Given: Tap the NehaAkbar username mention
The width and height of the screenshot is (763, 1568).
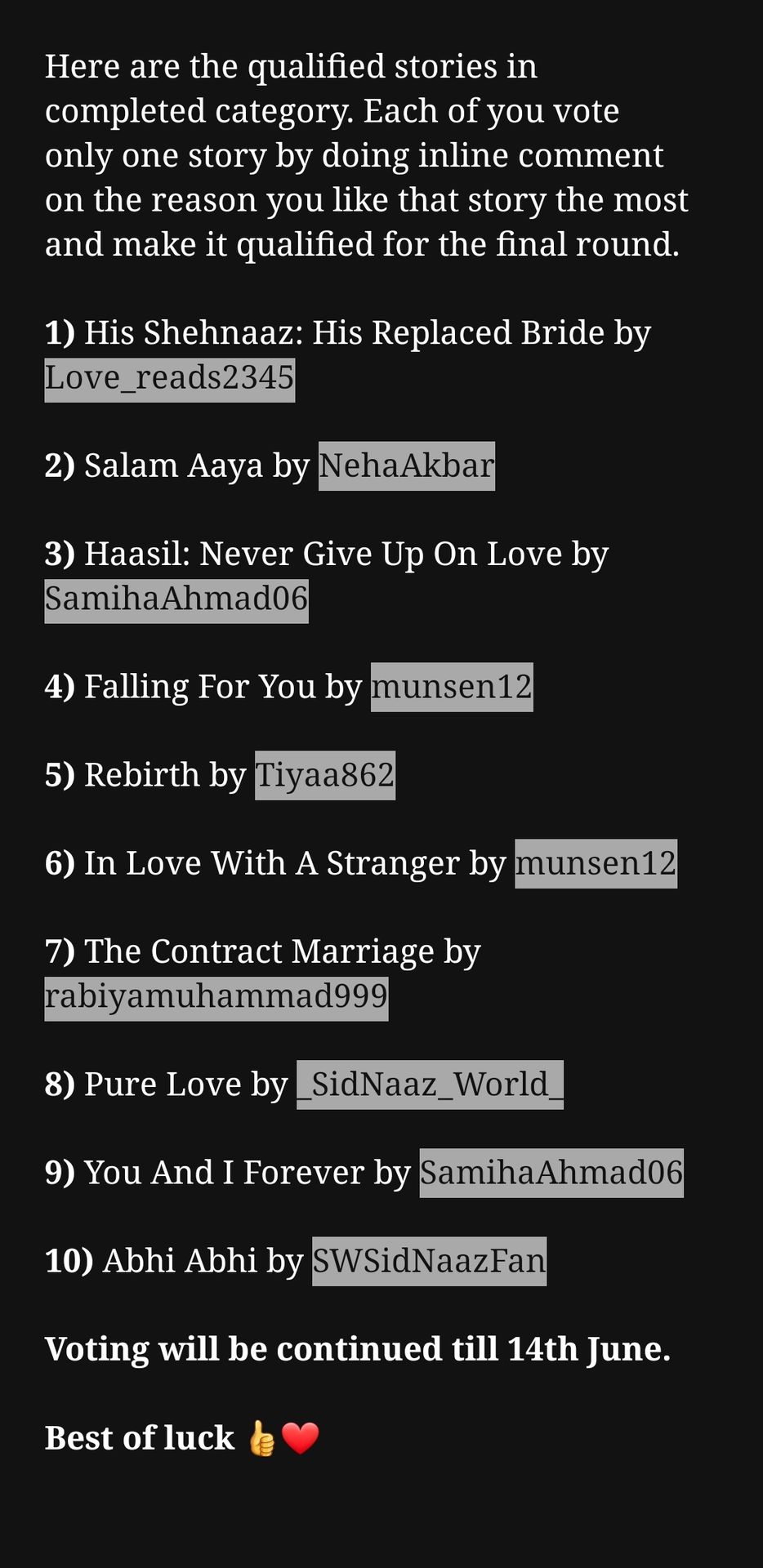Looking at the screenshot, I should tap(407, 466).
